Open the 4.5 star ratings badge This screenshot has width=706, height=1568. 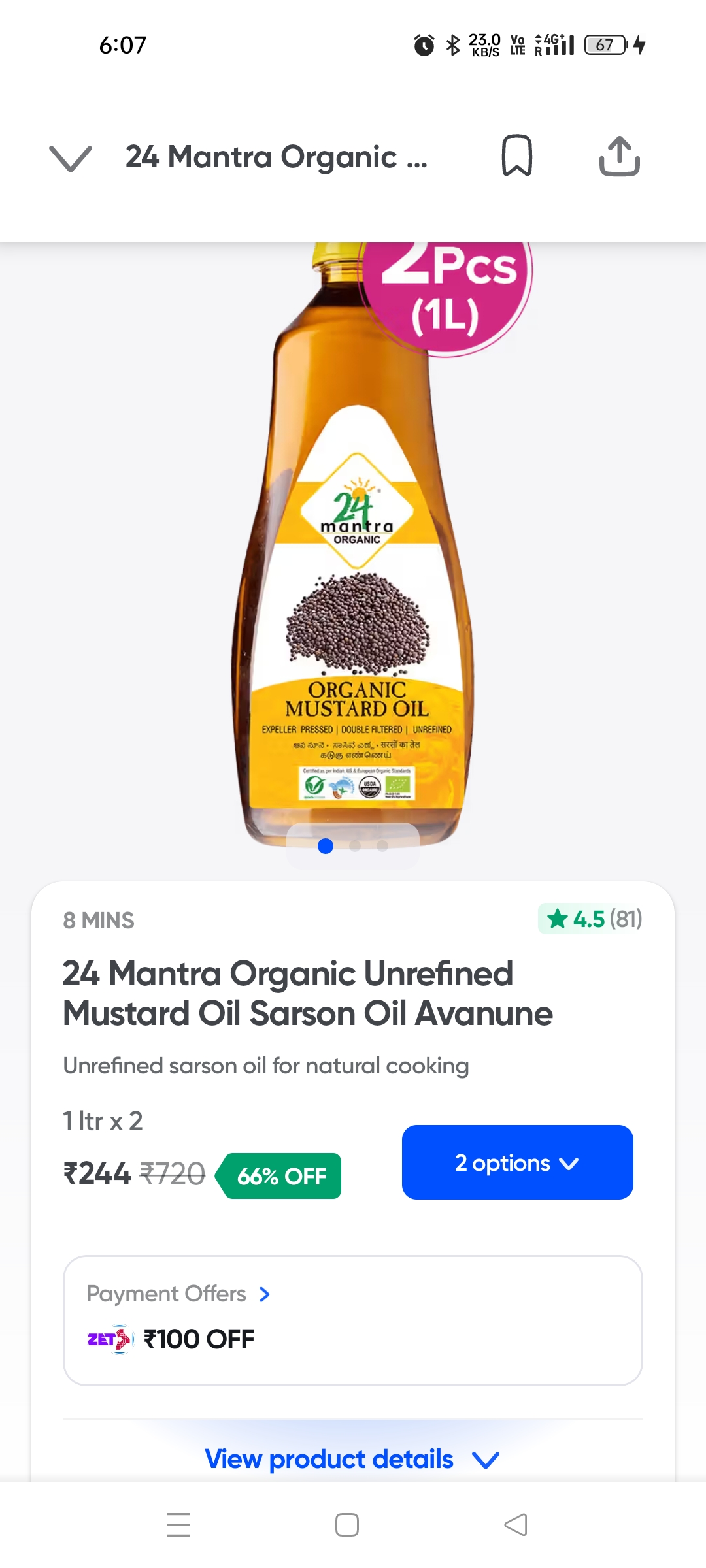coord(591,919)
